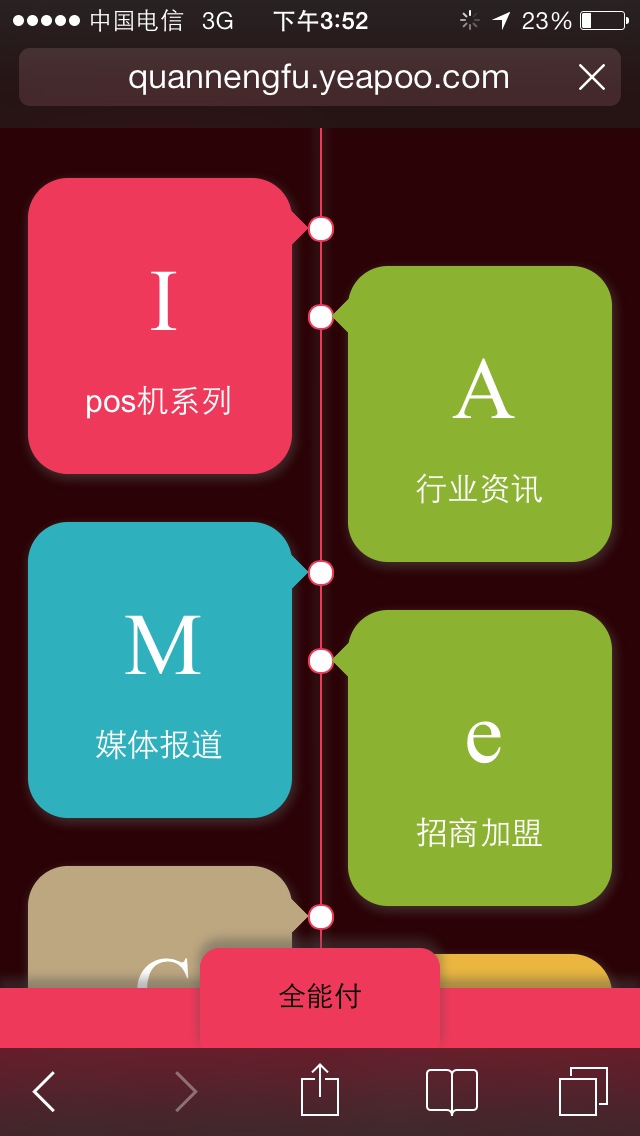Stop loading with the X in address bar
This screenshot has width=640, height=1136.
(592, 77)
